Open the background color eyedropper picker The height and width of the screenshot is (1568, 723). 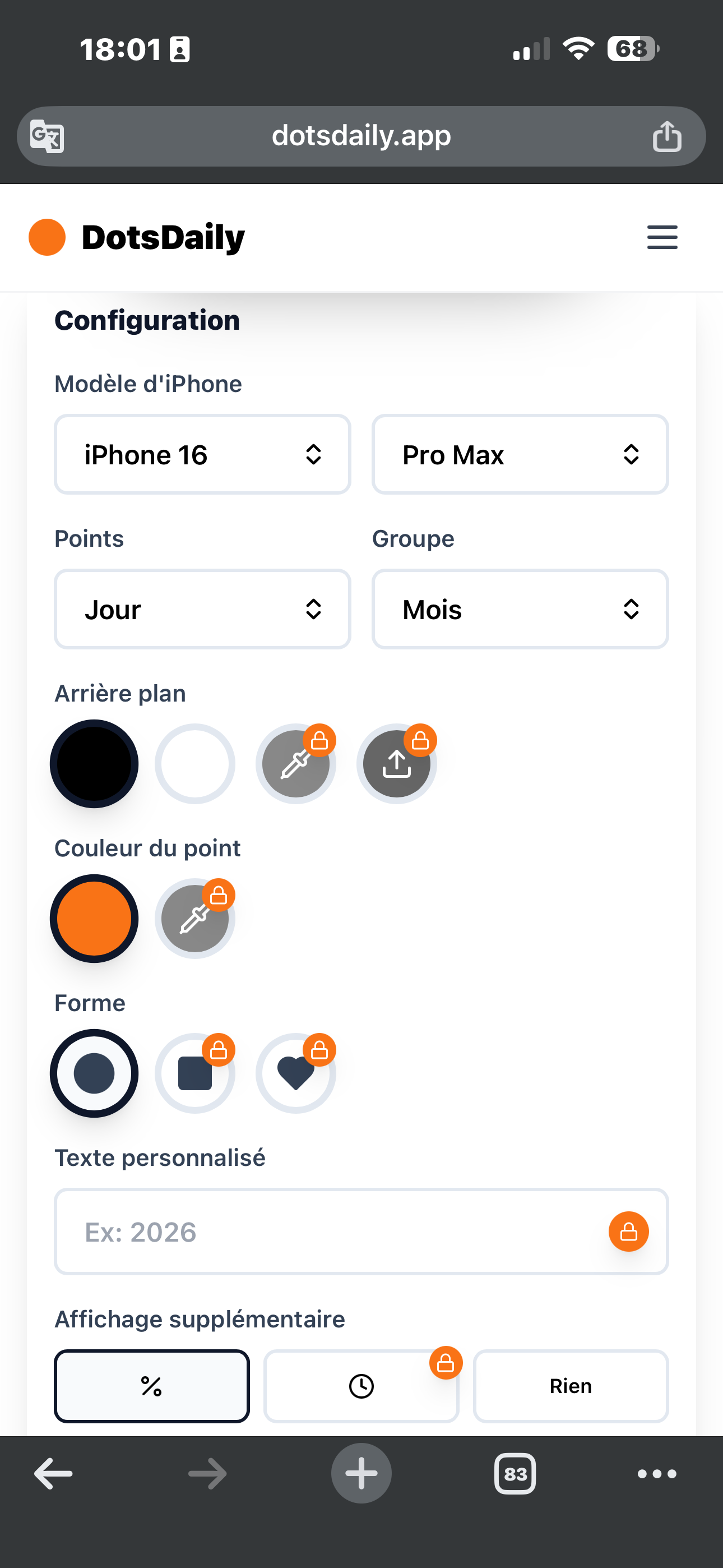tap(296, 764)
